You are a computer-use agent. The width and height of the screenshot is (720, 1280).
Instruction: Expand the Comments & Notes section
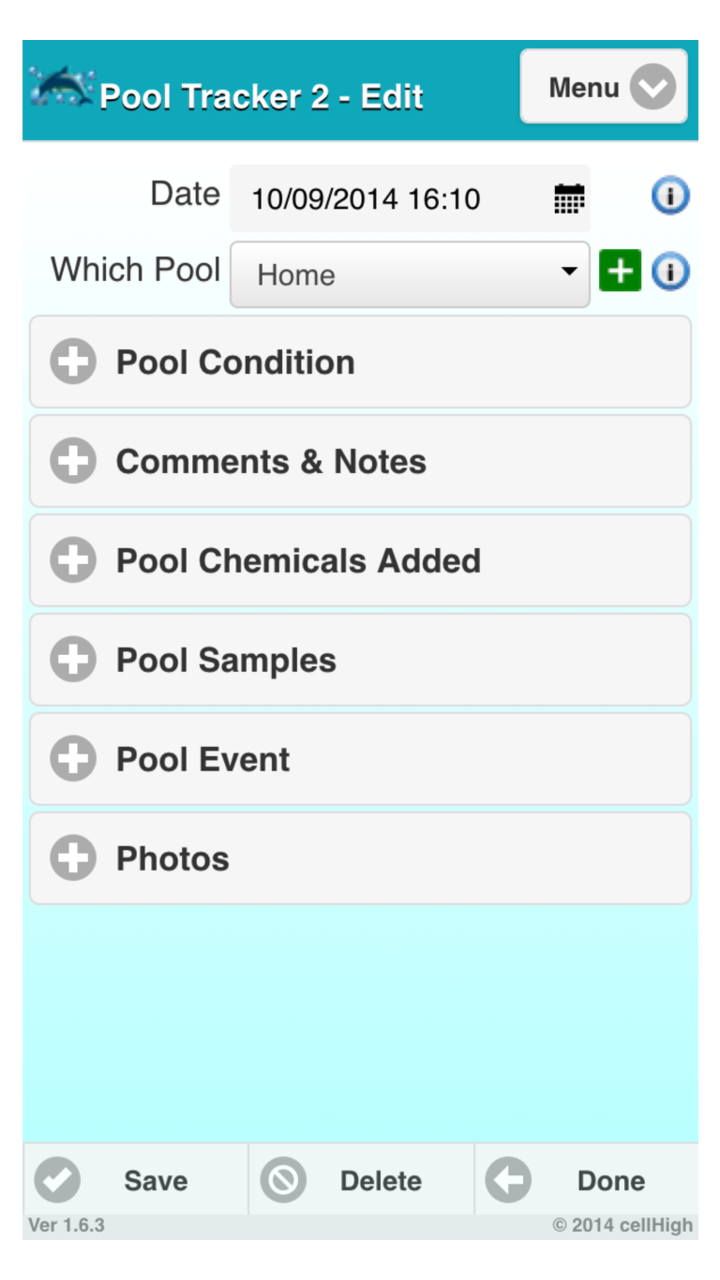(x=72, y=461)
